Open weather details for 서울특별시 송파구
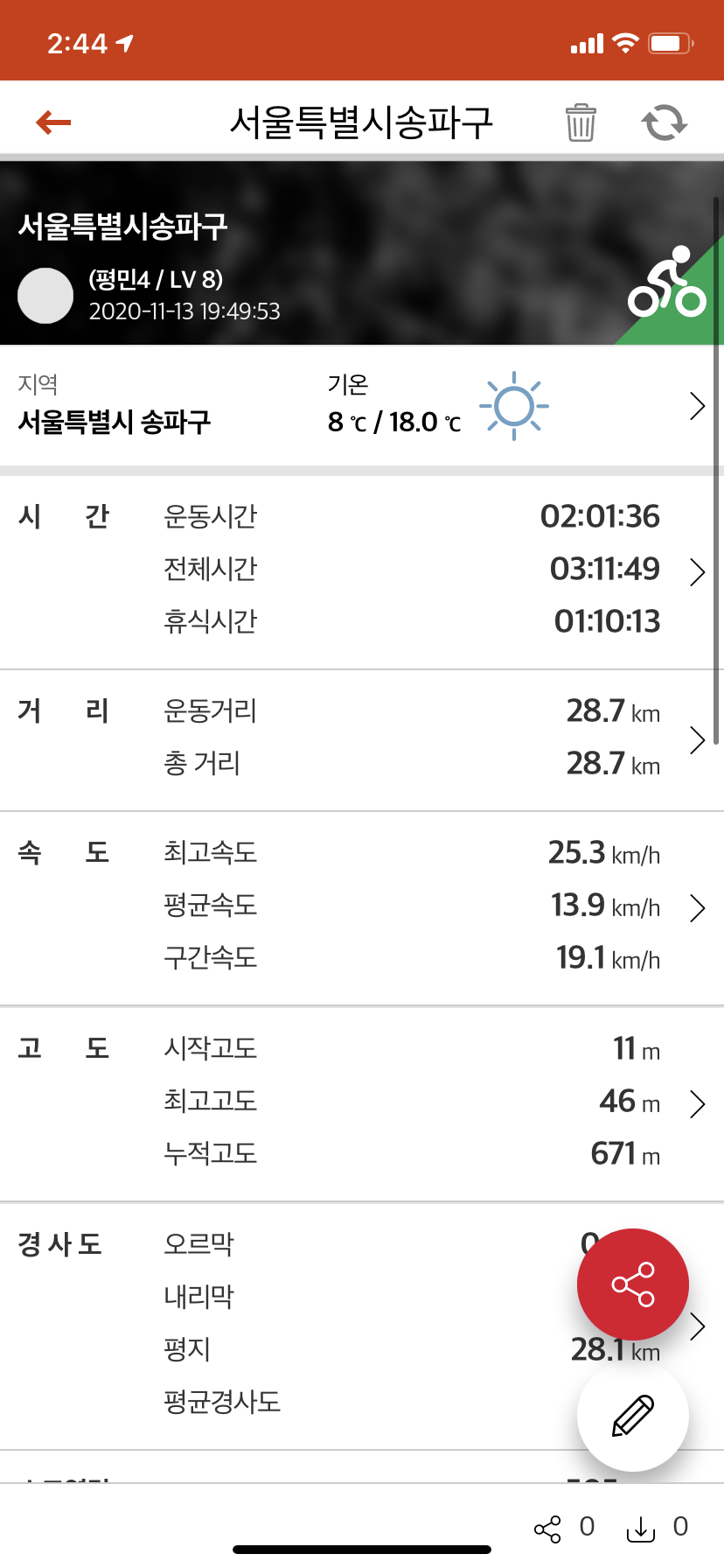Viewport: 724px width, 1568px height. (697, 406)
